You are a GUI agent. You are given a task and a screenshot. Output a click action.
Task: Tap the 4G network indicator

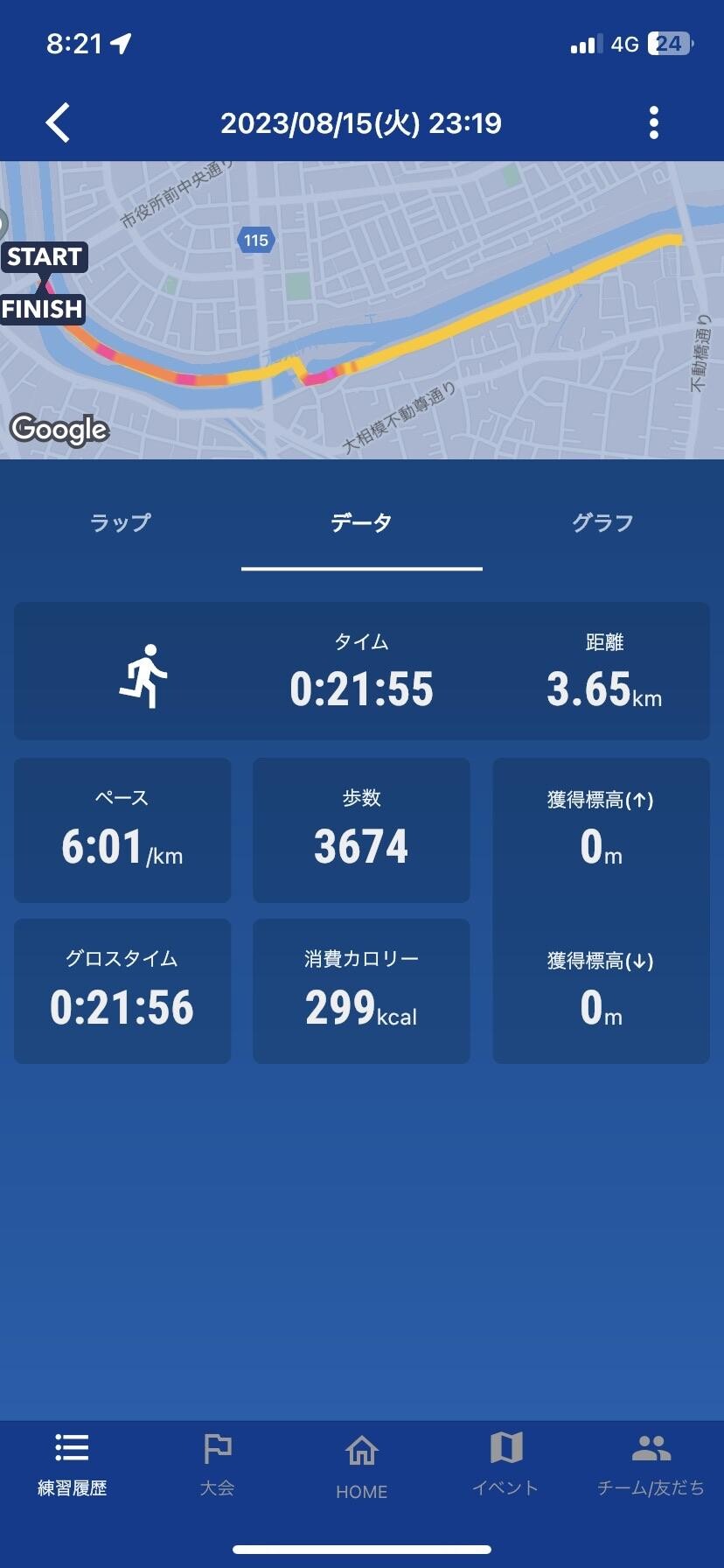coord(626,44)
